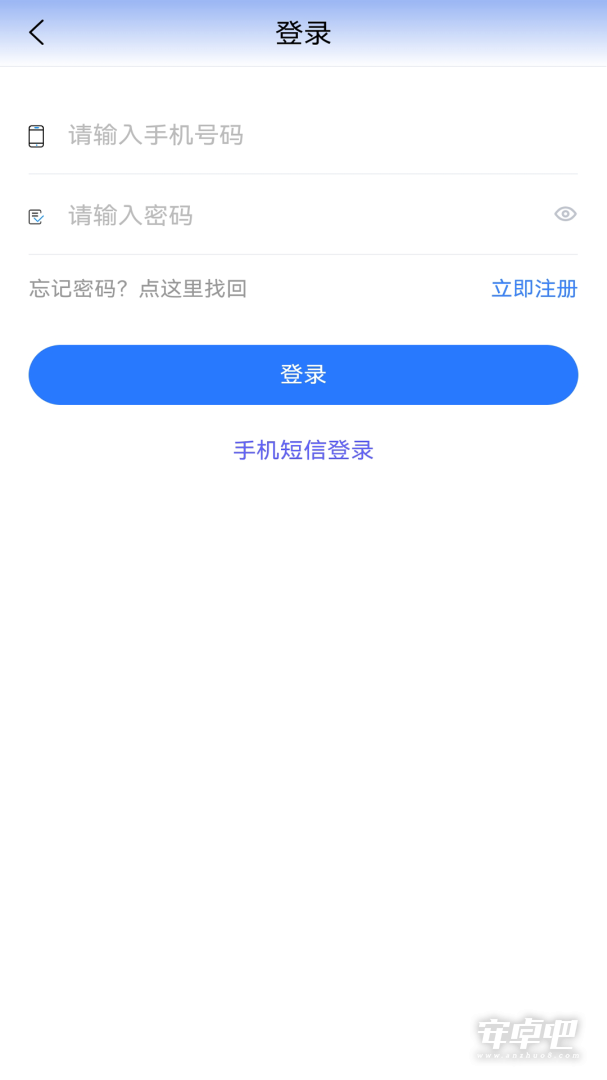Tap the phone number input field
Viewport: 607px width, 1080px height.
pyautogui.click(x=303, y=136)
